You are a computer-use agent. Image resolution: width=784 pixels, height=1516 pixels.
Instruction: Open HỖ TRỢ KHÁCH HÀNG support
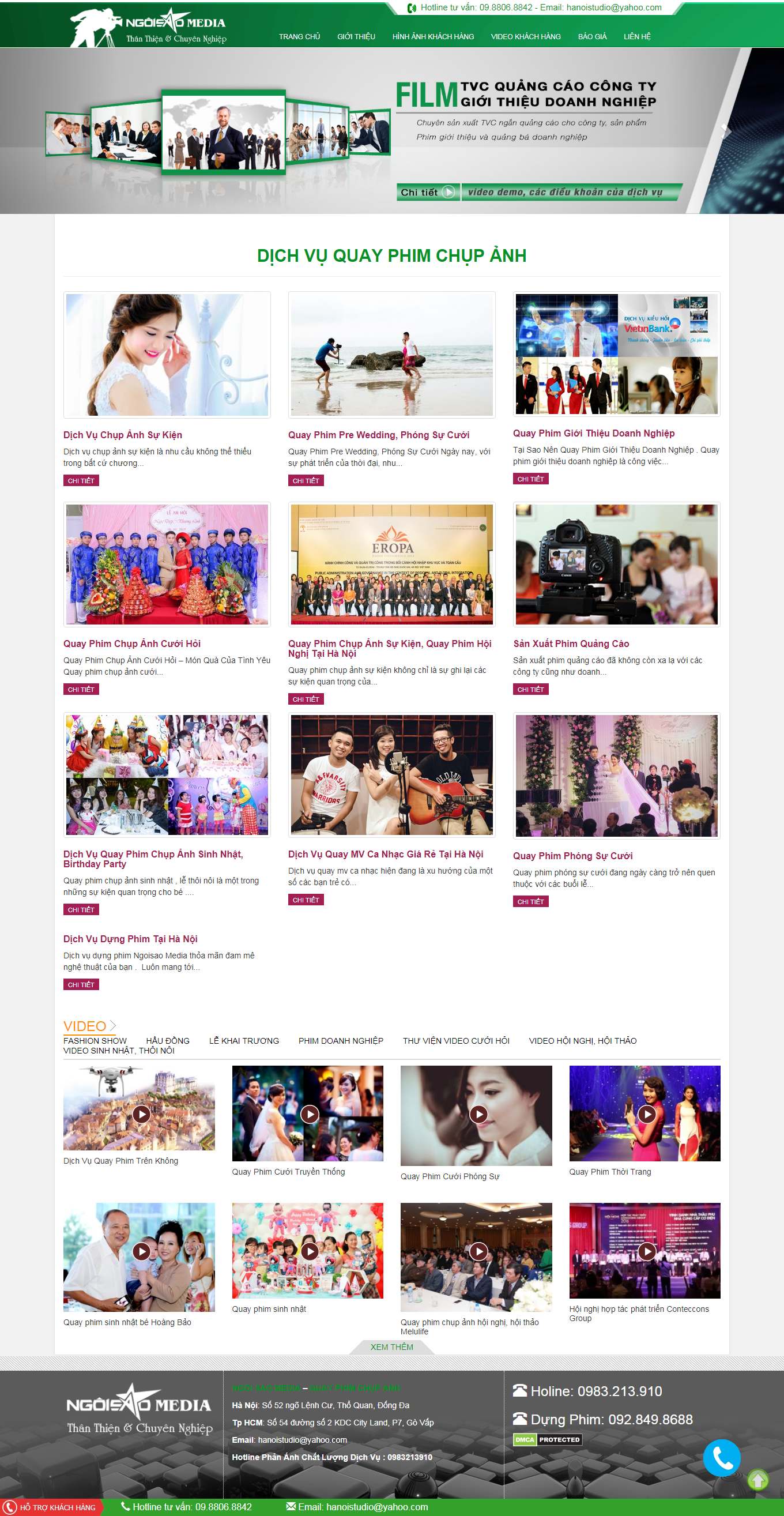[52, 1507]
